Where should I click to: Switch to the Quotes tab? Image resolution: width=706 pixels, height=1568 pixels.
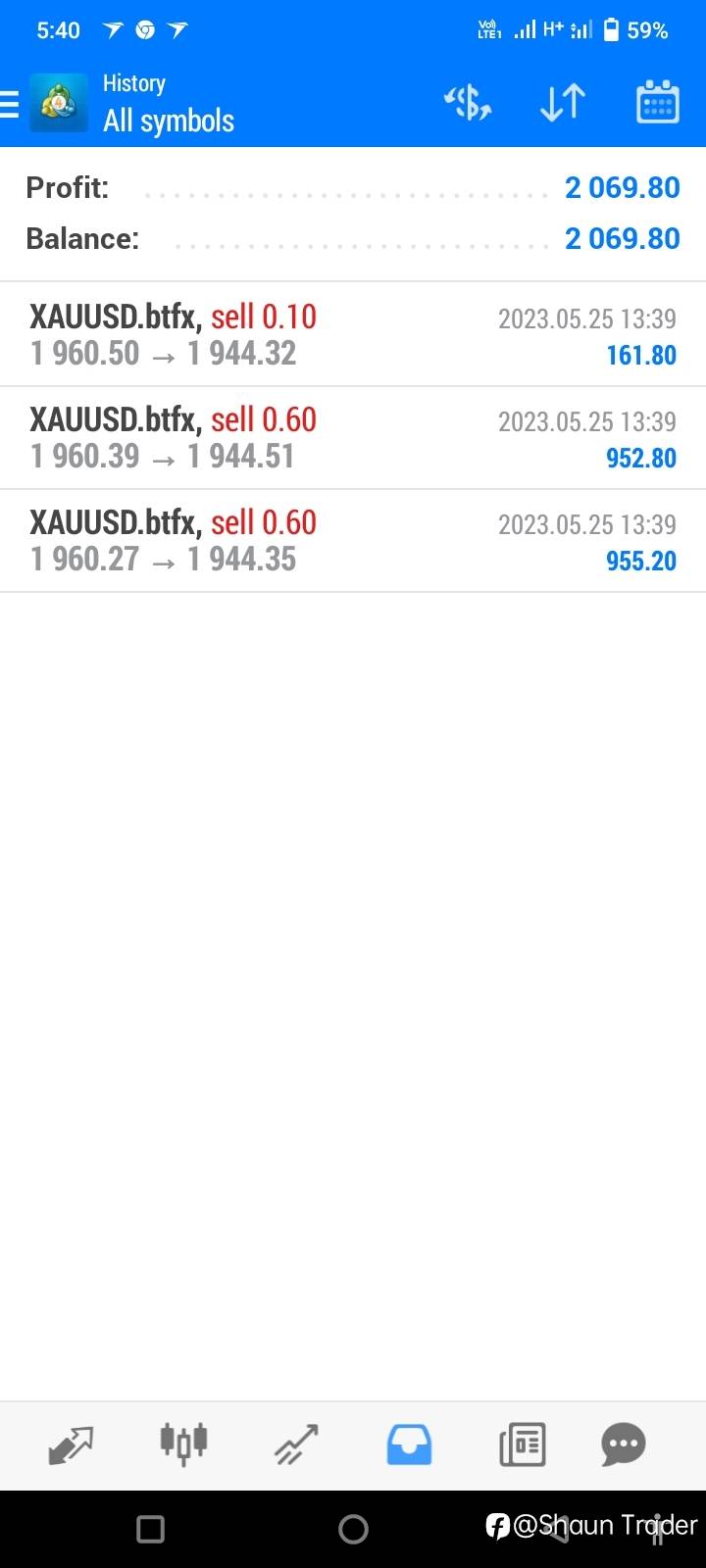[x=71, y=1445]
